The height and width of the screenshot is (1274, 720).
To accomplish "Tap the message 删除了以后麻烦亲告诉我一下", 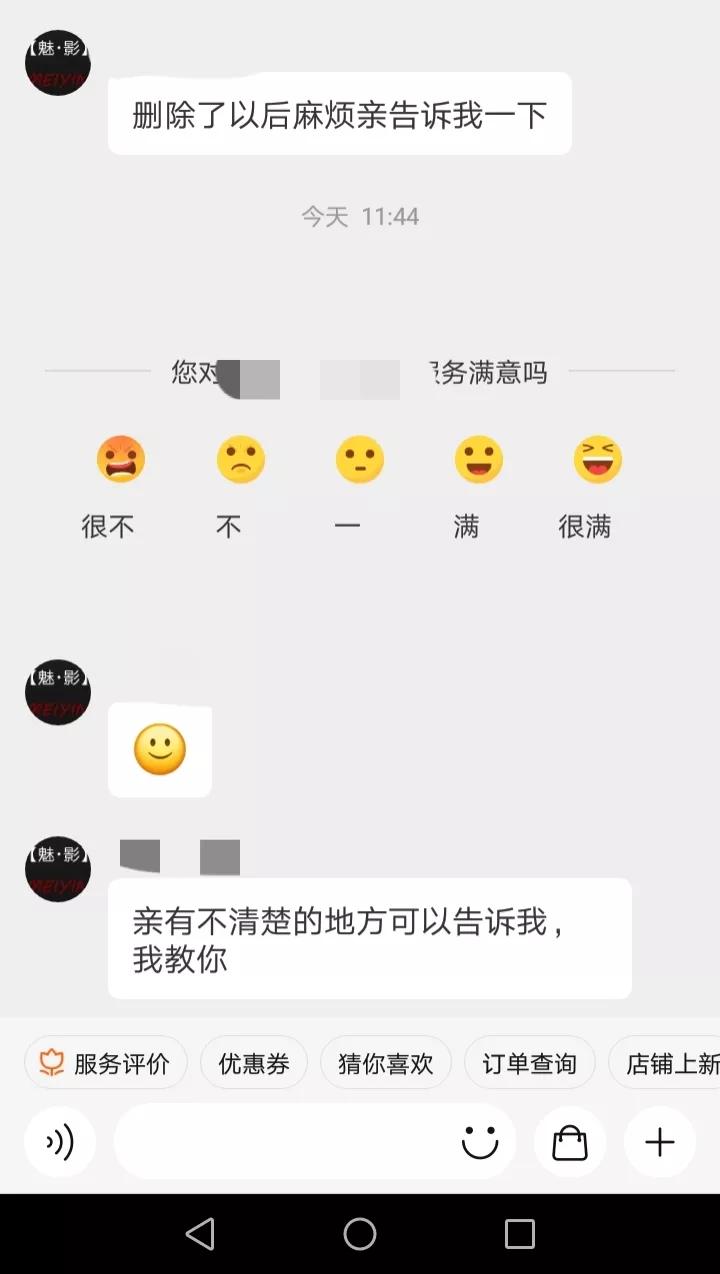I will 340,114.
